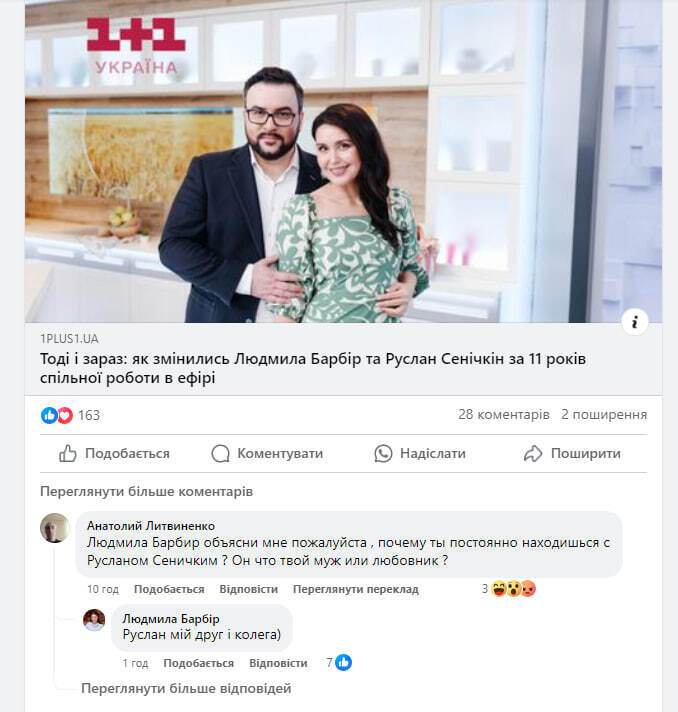Tap Коментувати to write a comment

coord(267,453)
